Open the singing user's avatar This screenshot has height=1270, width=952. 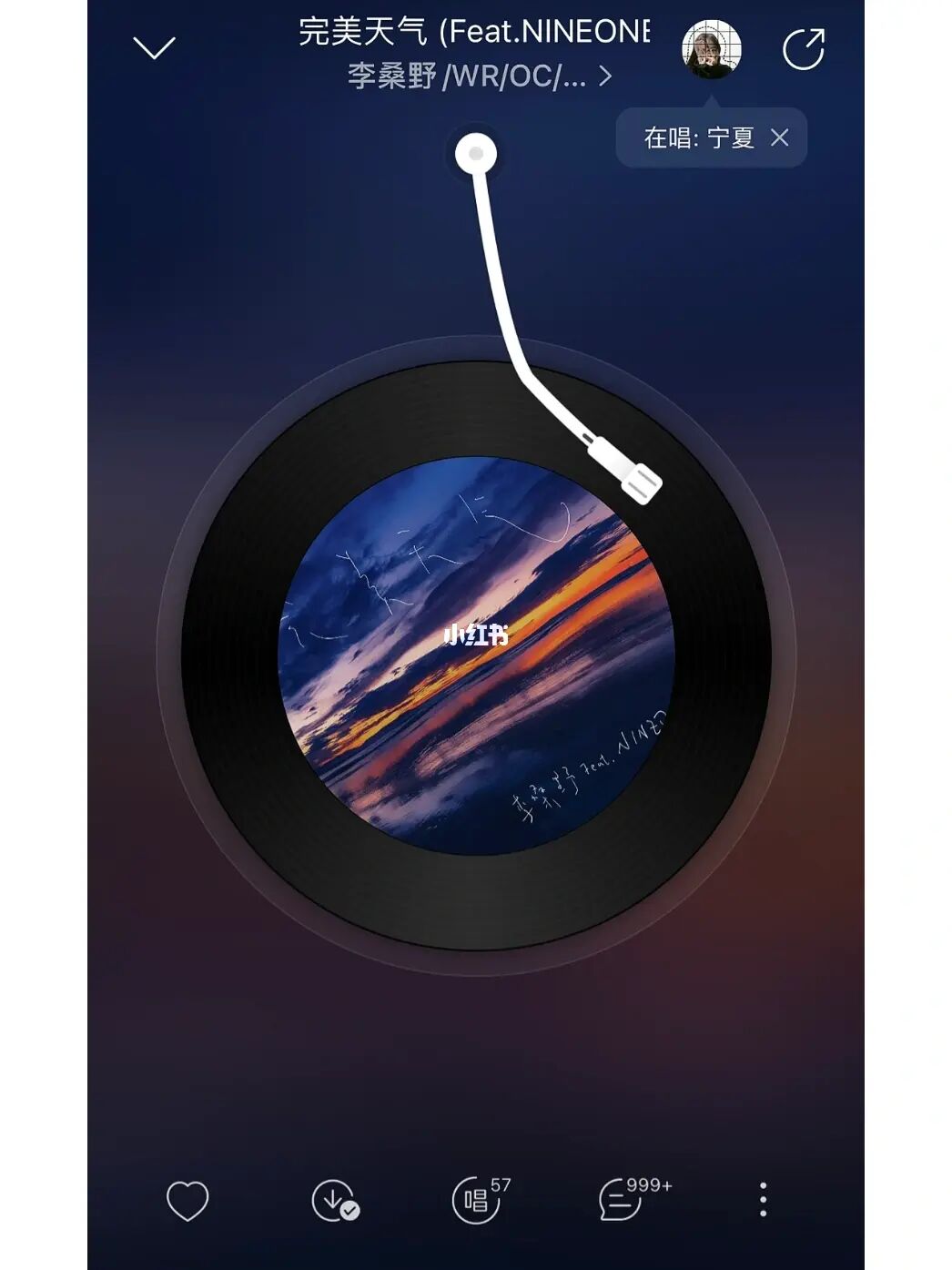[712, 48]
